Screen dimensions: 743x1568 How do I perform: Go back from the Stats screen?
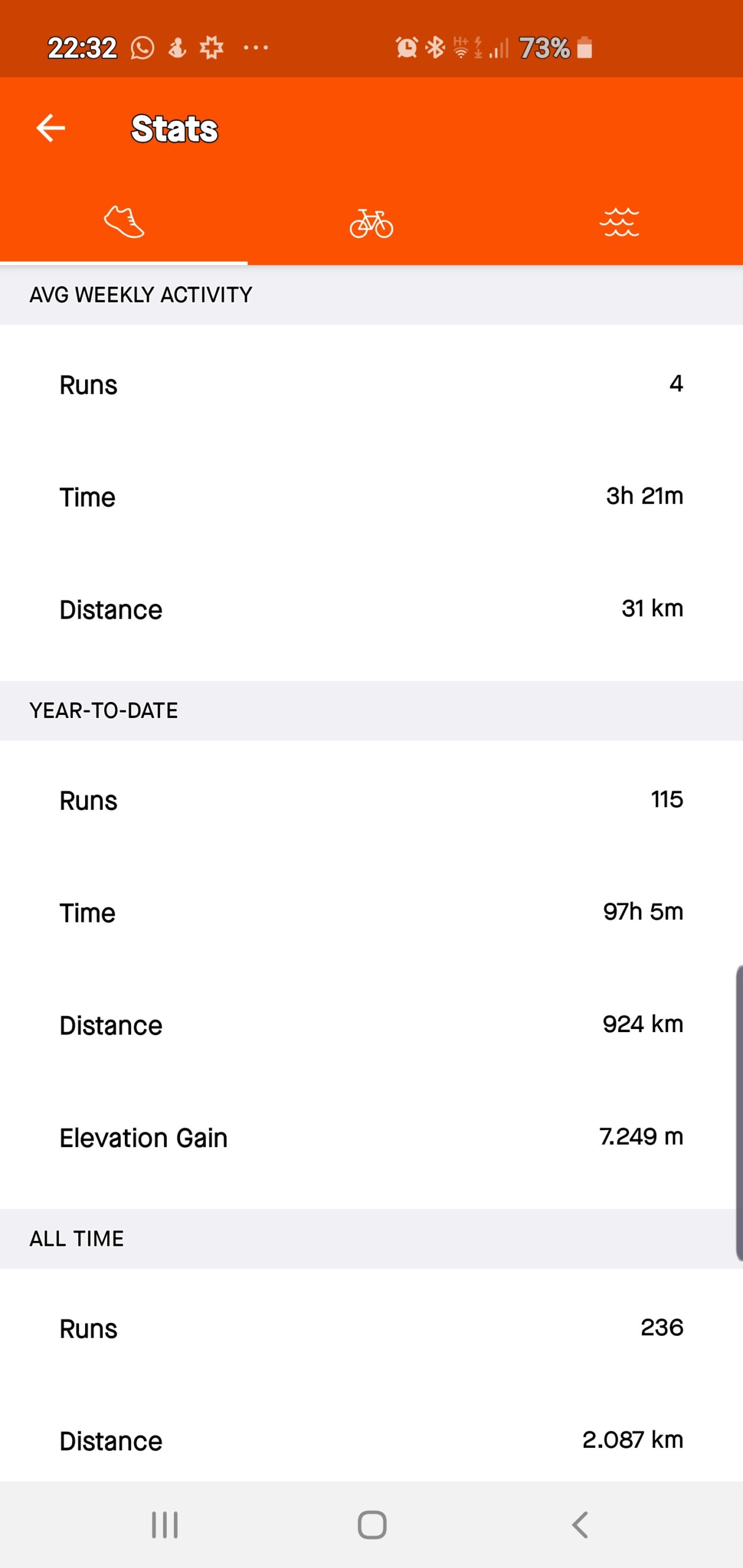coord(50,128)
